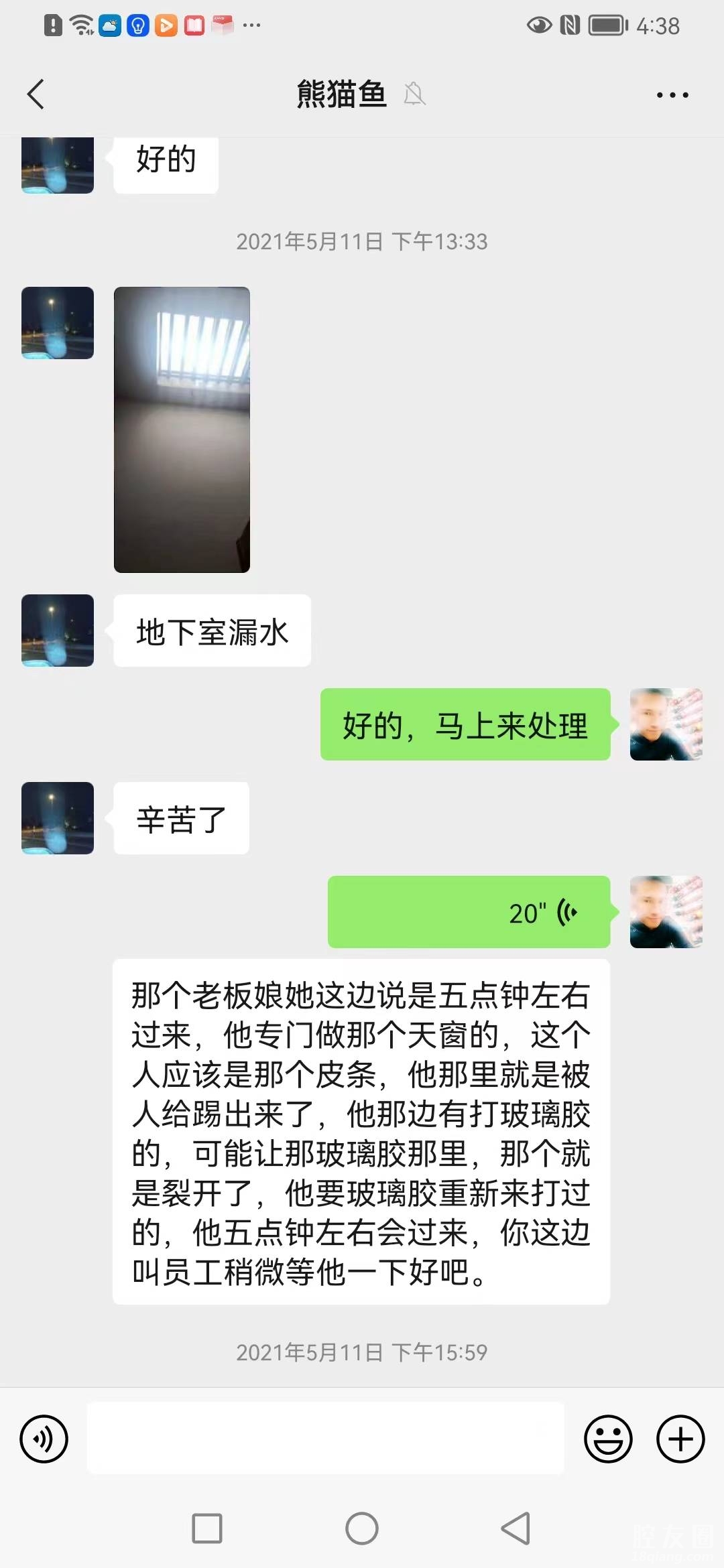Tap the system home button

tap(362, 1528)
